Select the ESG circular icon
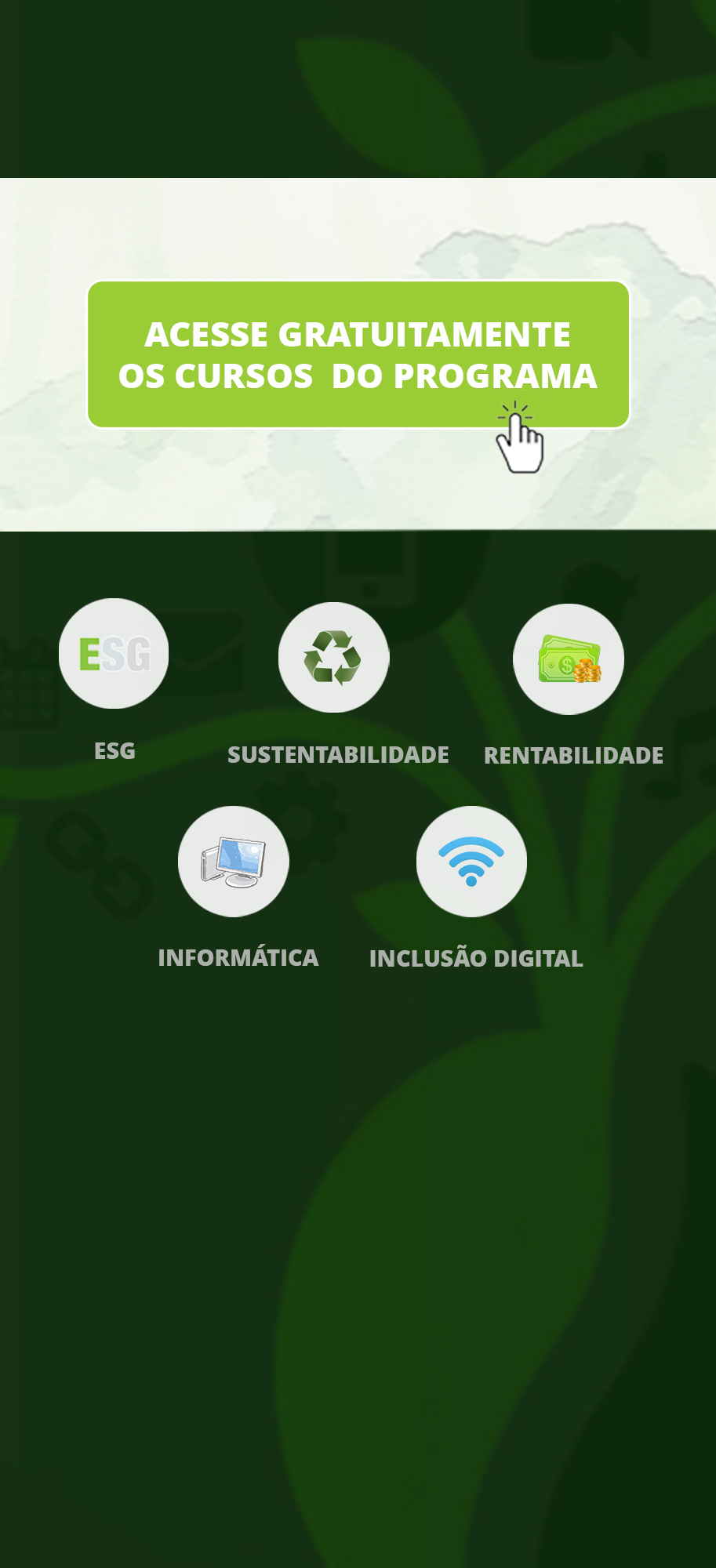Image resolution: width=716 pixels, height=1568 pixels. (x=113, y=653)
